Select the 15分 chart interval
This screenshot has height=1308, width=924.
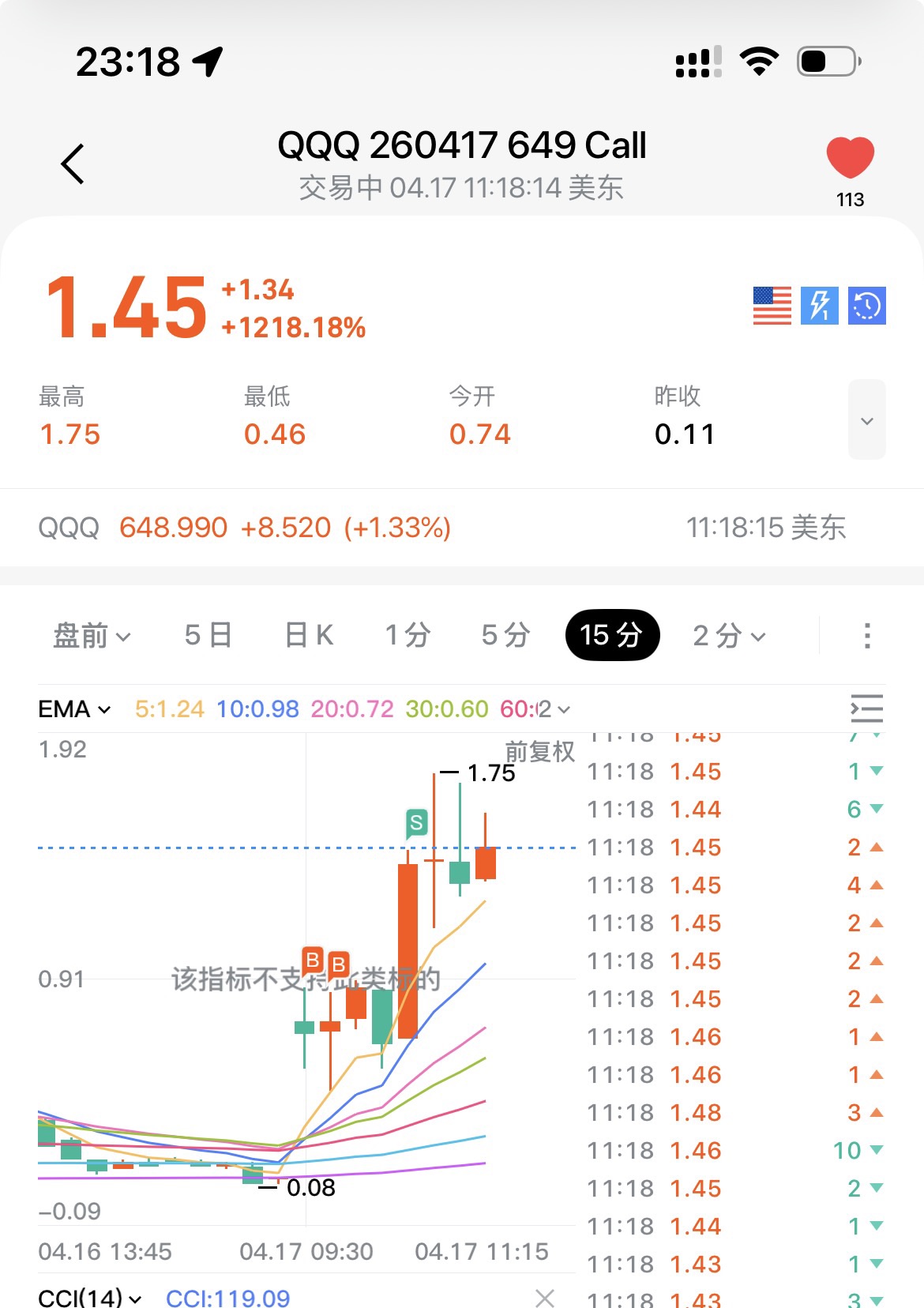[612, 635]
